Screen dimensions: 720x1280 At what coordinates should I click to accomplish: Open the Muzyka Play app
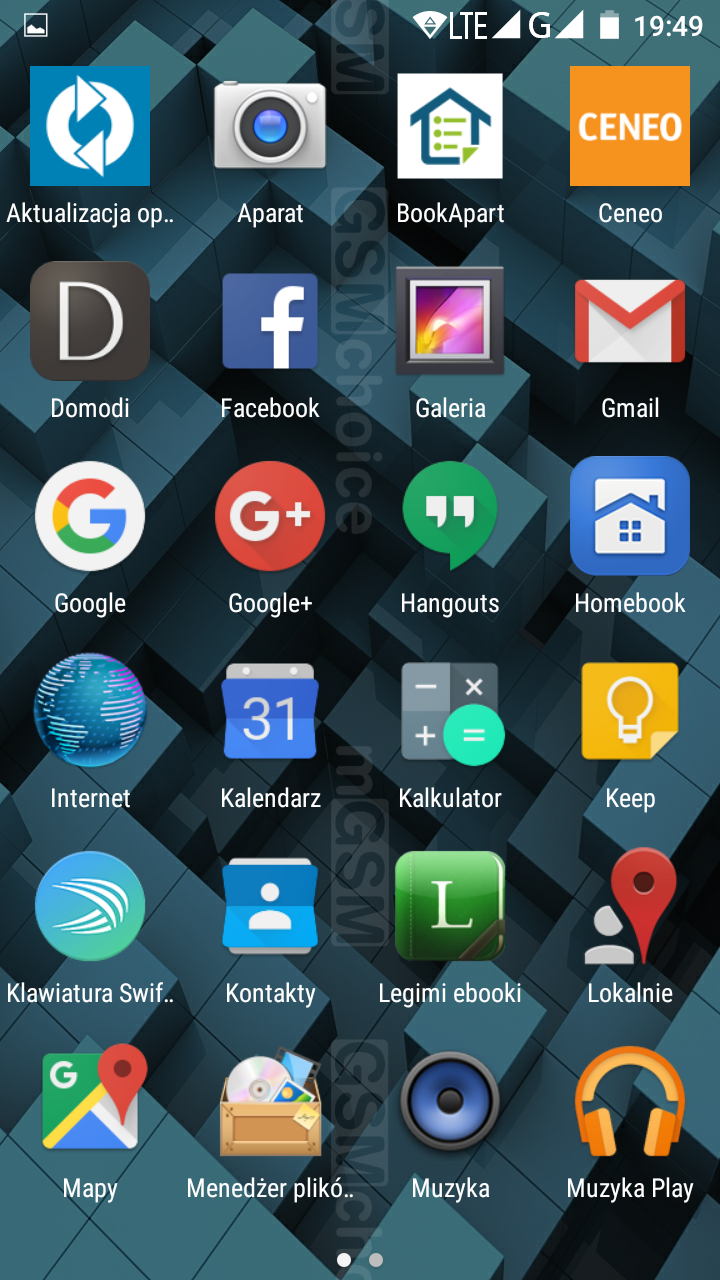pyautogui.click(x=630, y=1101)
